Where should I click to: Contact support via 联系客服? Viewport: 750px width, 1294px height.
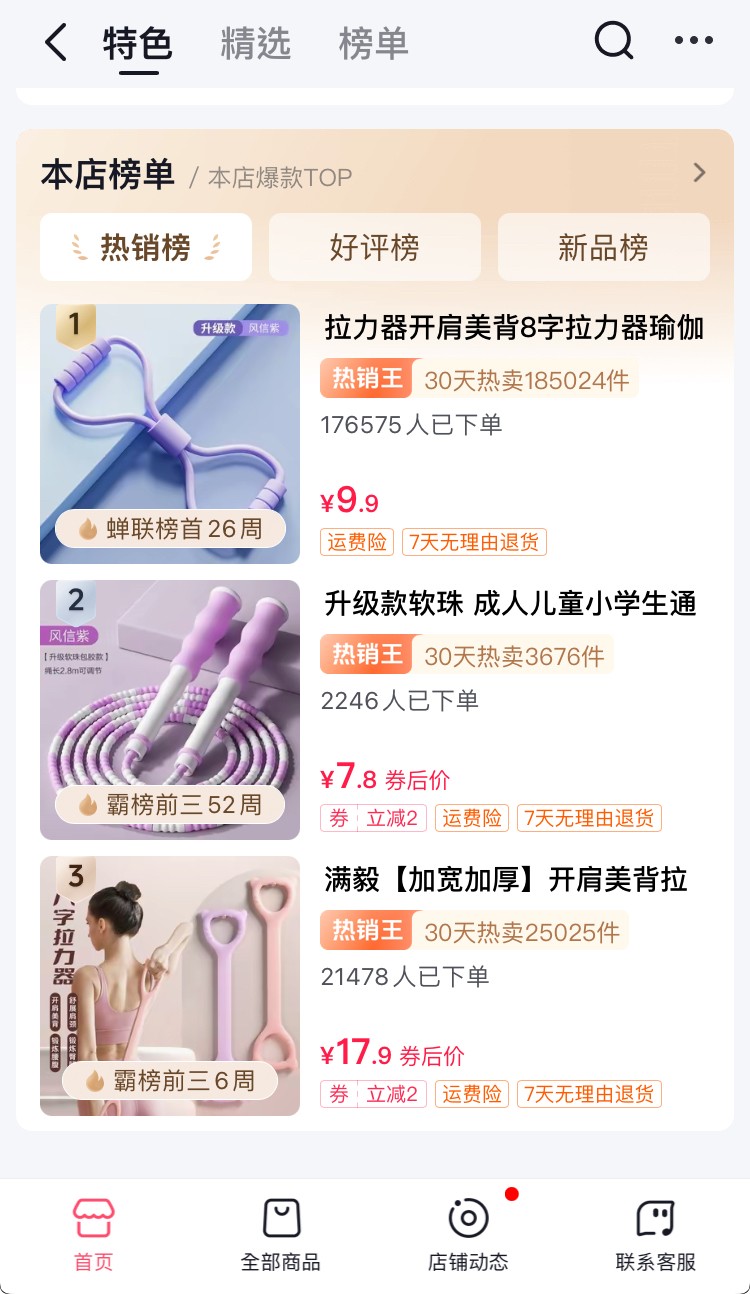tap(655, 1234)
